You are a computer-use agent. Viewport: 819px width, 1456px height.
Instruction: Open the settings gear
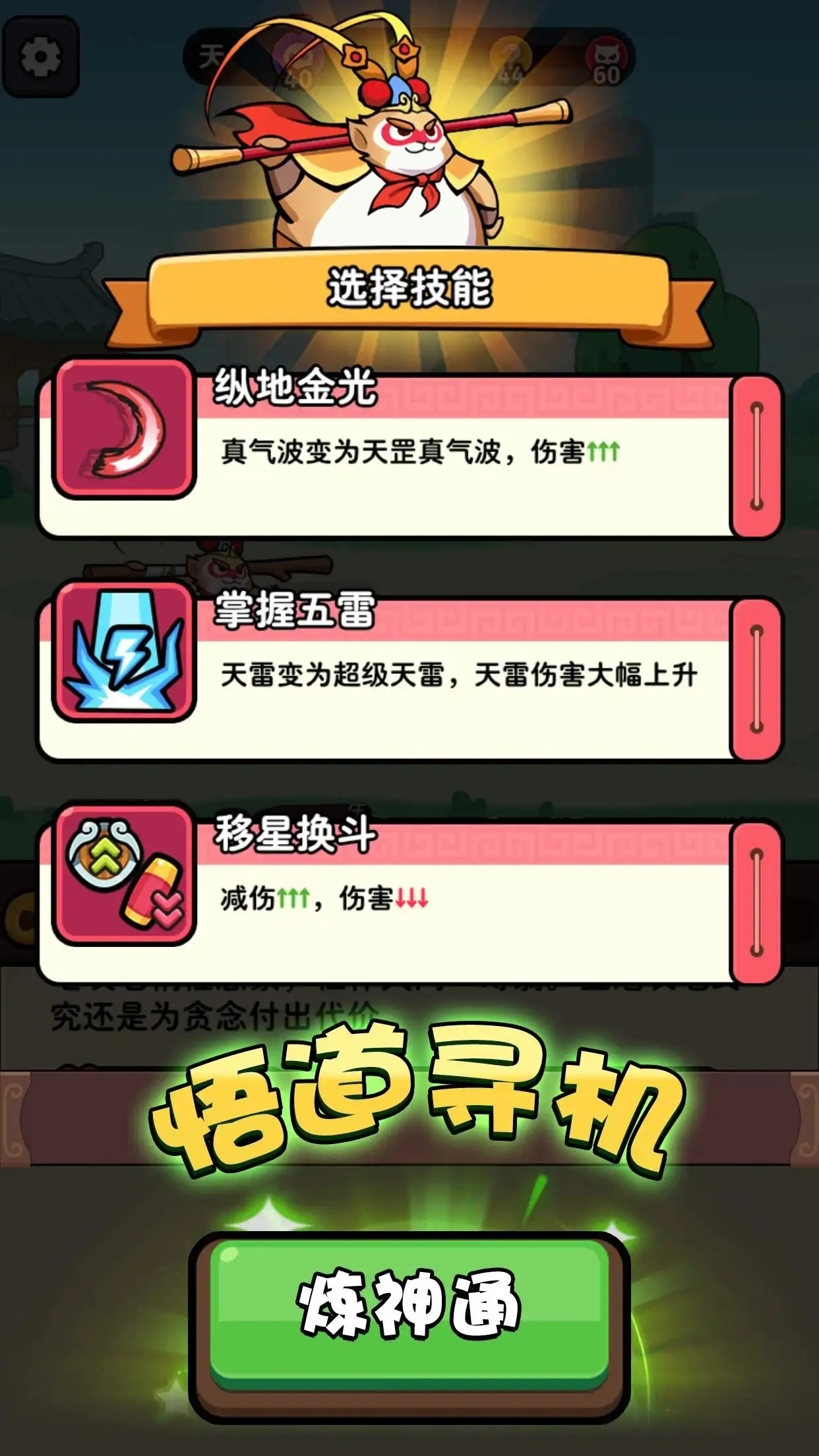pos(41,57)
